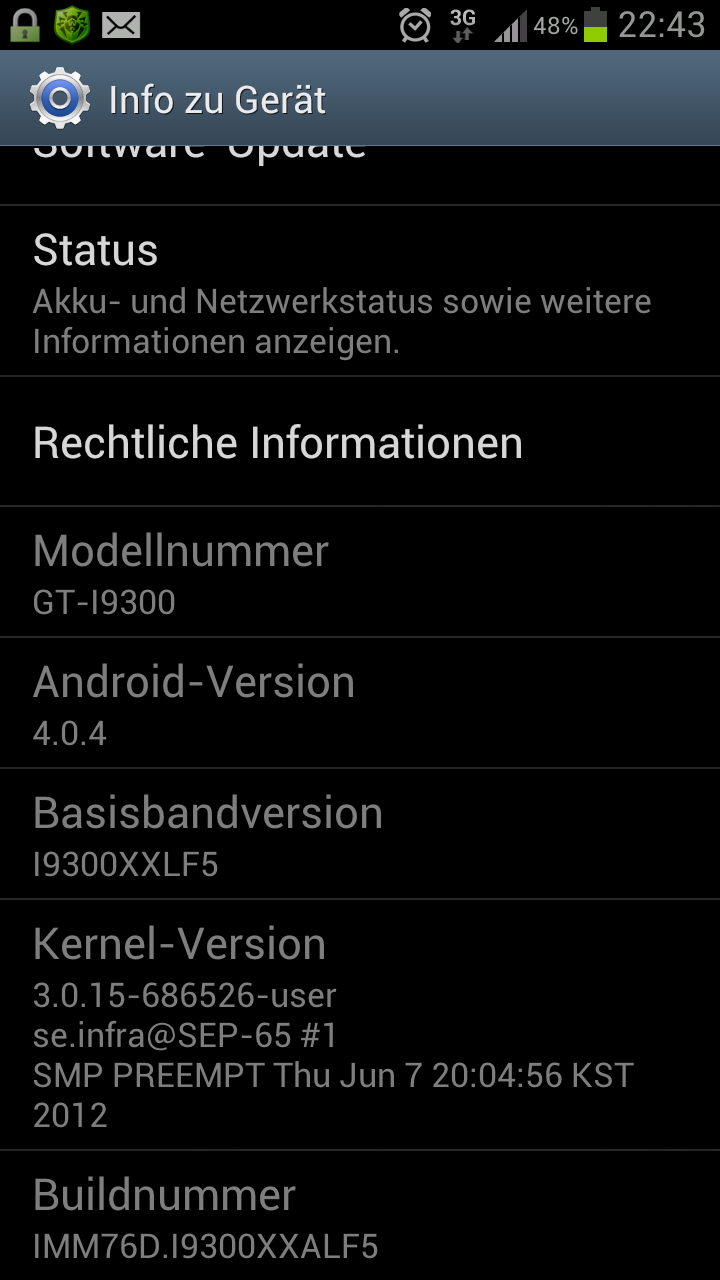The height and width of the screenshot is (1280, 720).
Task: Open Rechtliche Informationen
Action: click(360, 442)
